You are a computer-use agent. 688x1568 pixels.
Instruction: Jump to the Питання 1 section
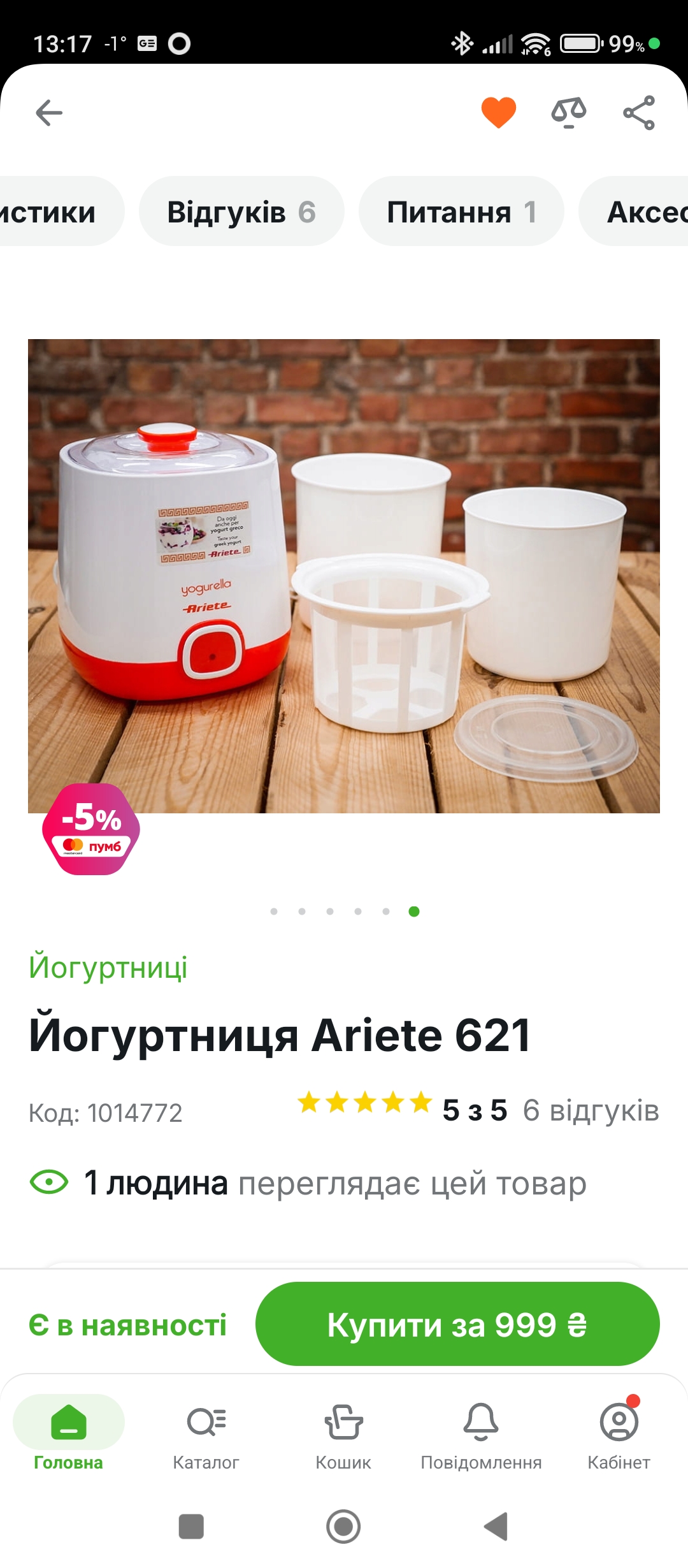pos(461,212)
